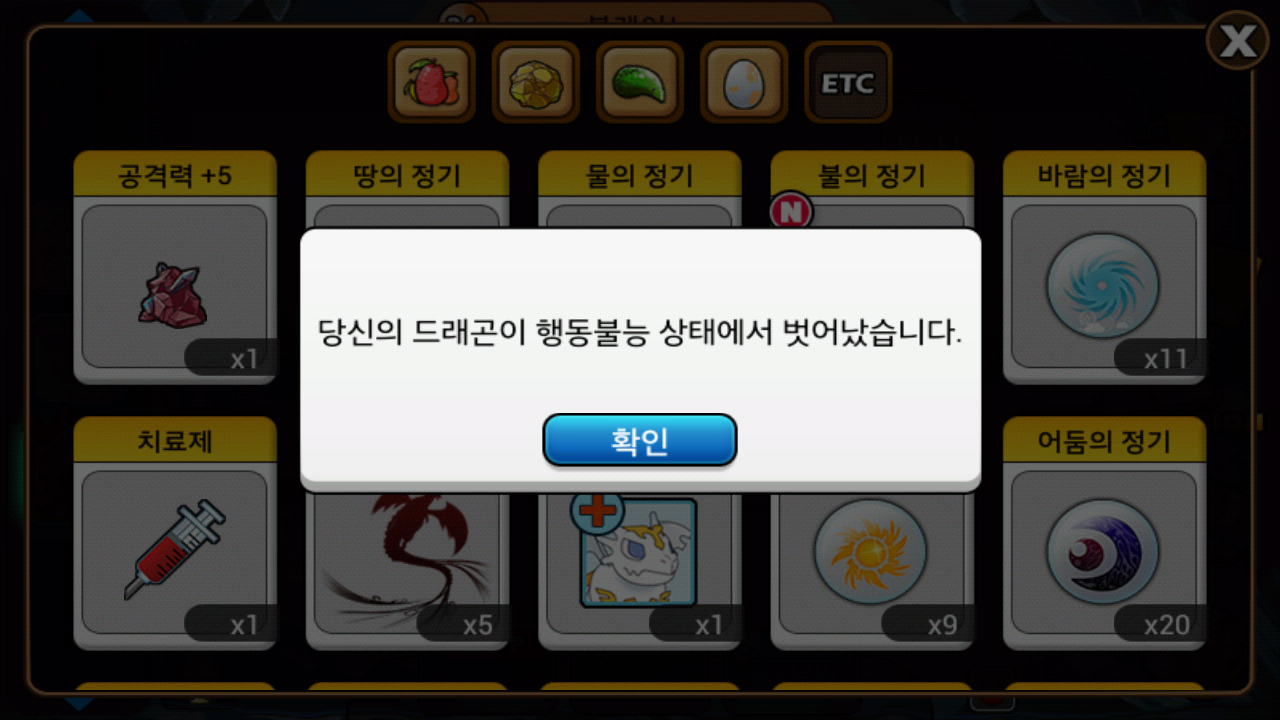Select the 어둠의 정기 item card

pos(1103,552)
